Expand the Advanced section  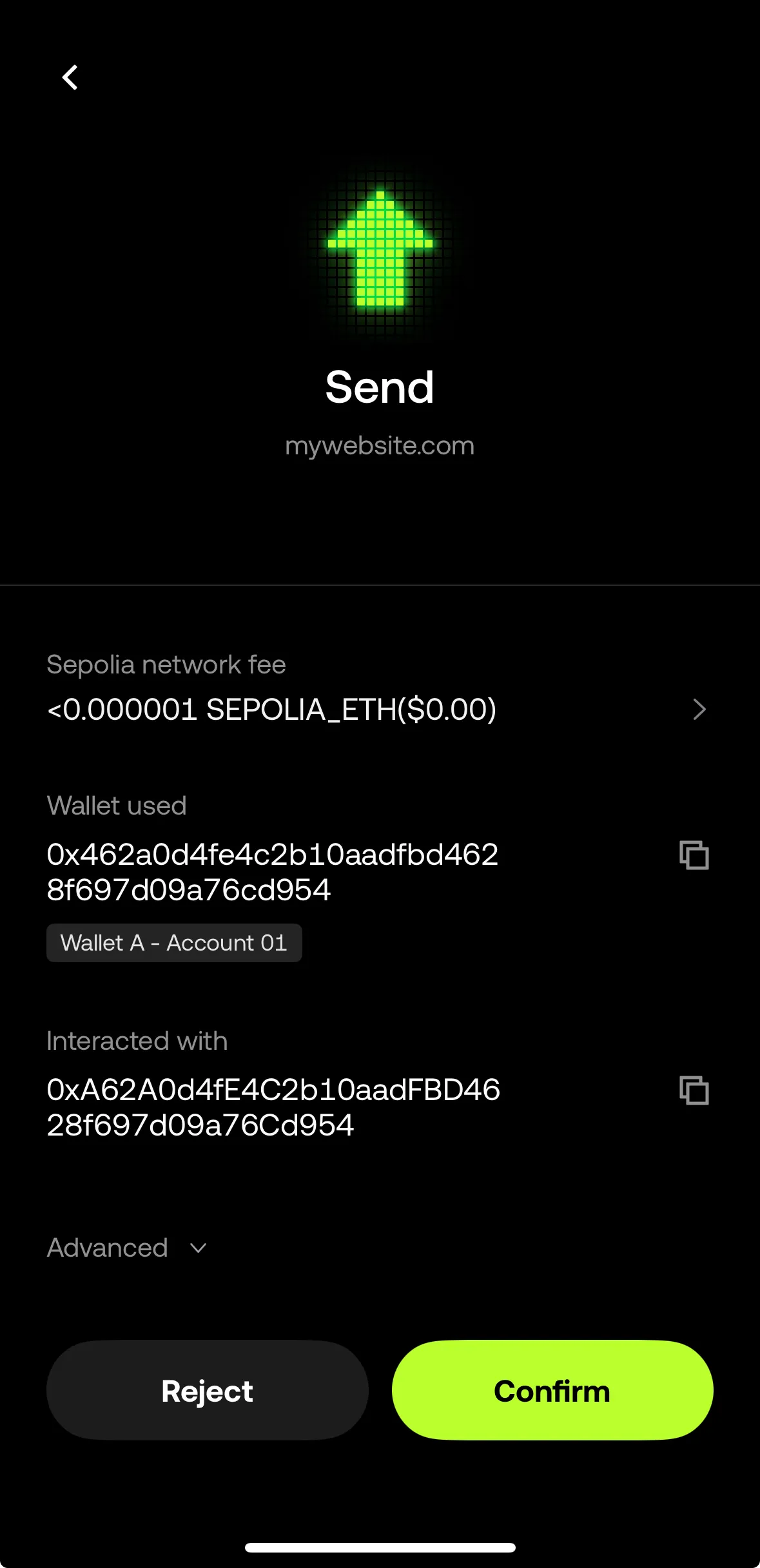(126, 1248)
